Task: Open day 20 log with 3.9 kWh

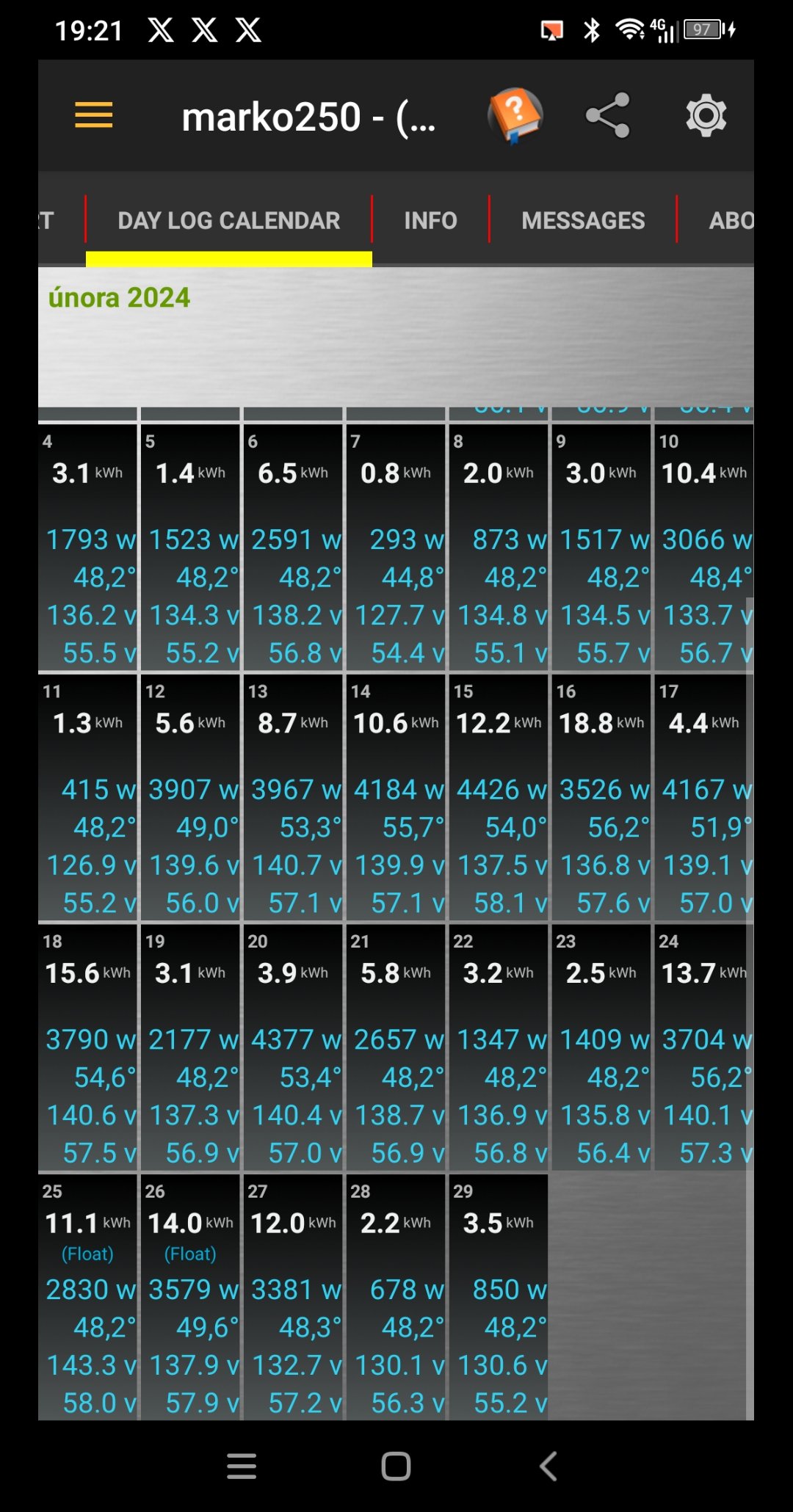Action: tap(293, 1047)
